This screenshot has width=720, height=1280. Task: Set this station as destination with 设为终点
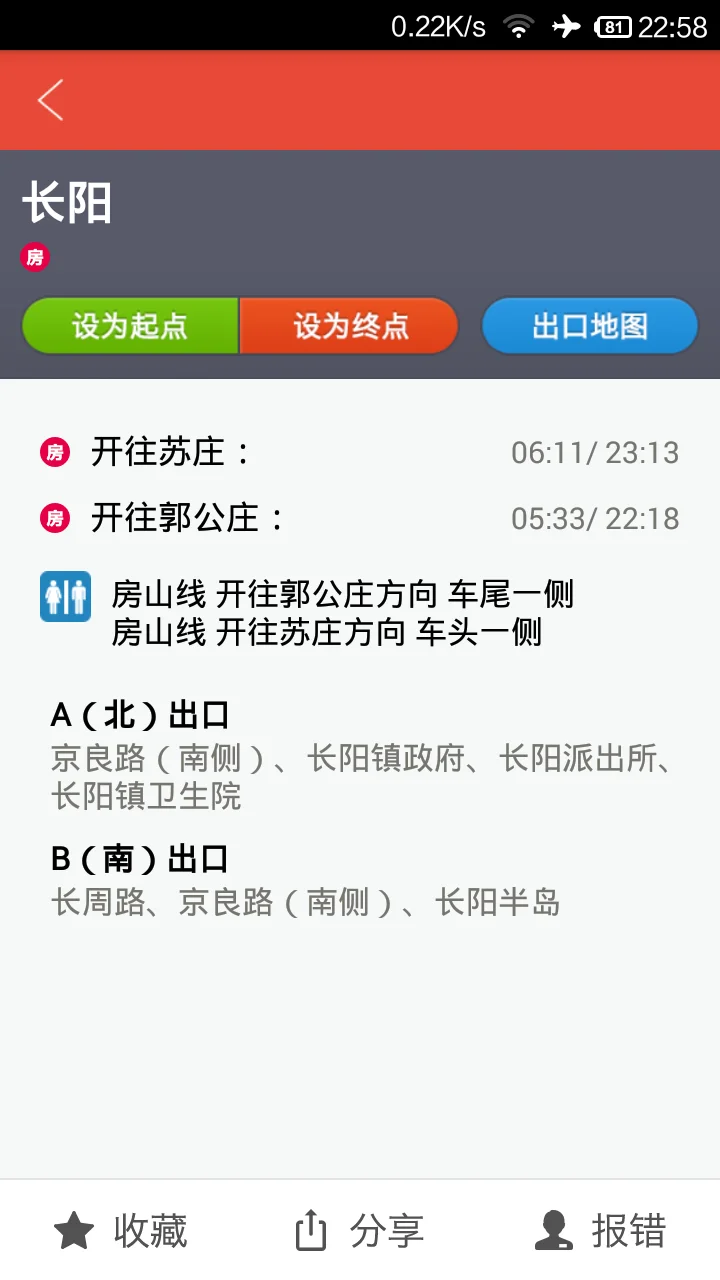coord(349,325)
